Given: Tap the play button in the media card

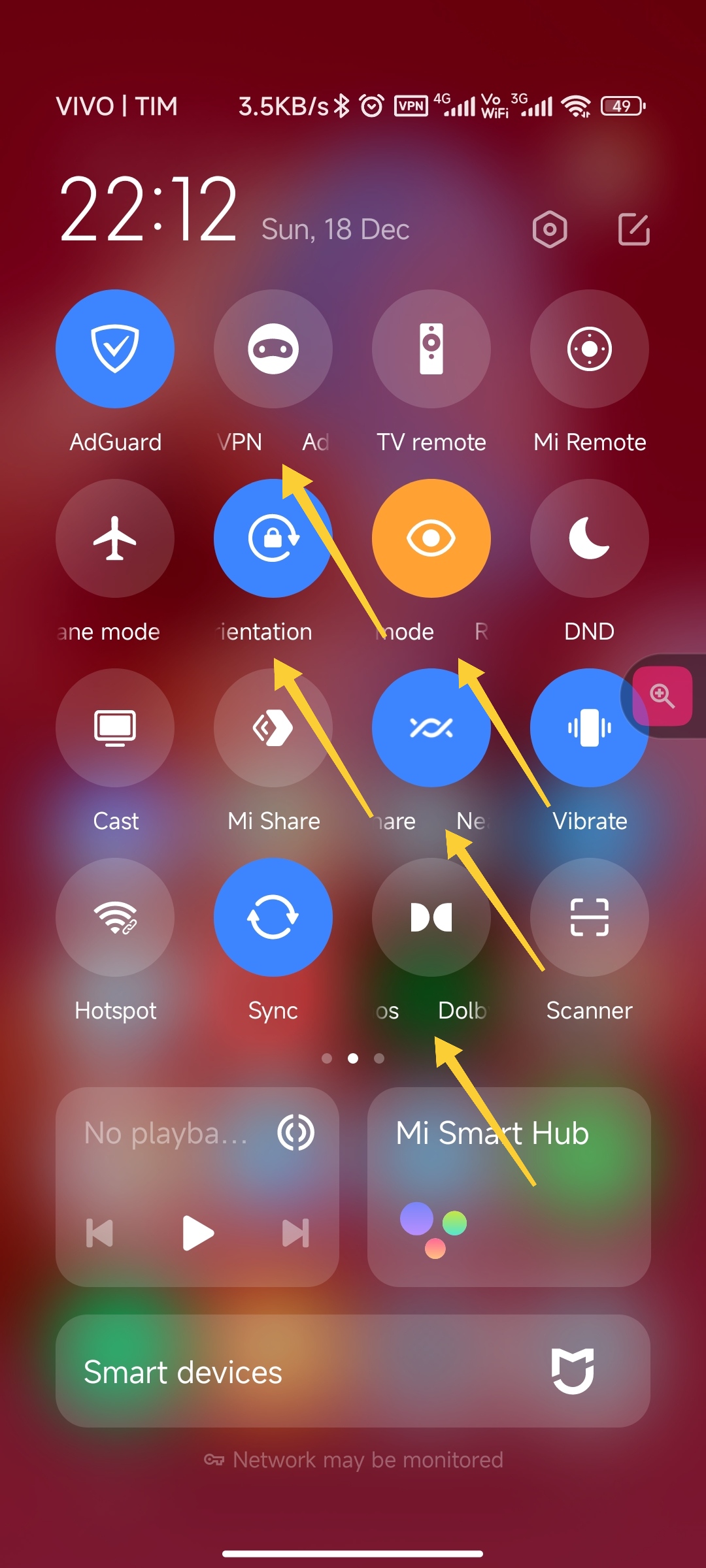Looking at the screenshot, I should 198,1233.
